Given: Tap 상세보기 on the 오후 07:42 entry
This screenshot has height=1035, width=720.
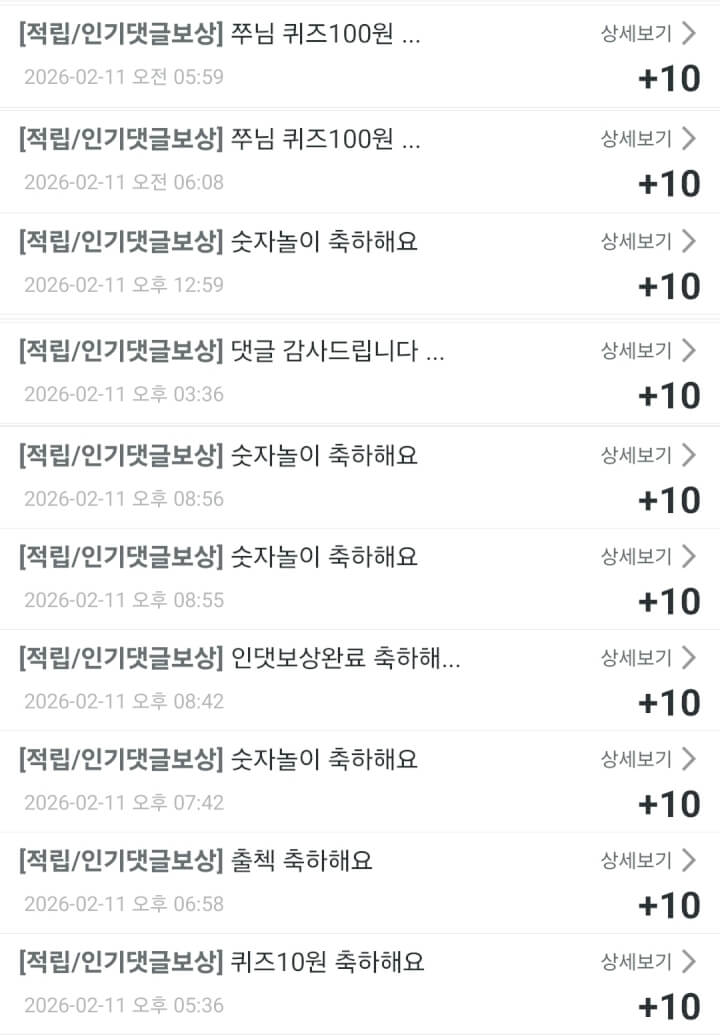Looking at the screenshot, I should (x=647, y=760).
